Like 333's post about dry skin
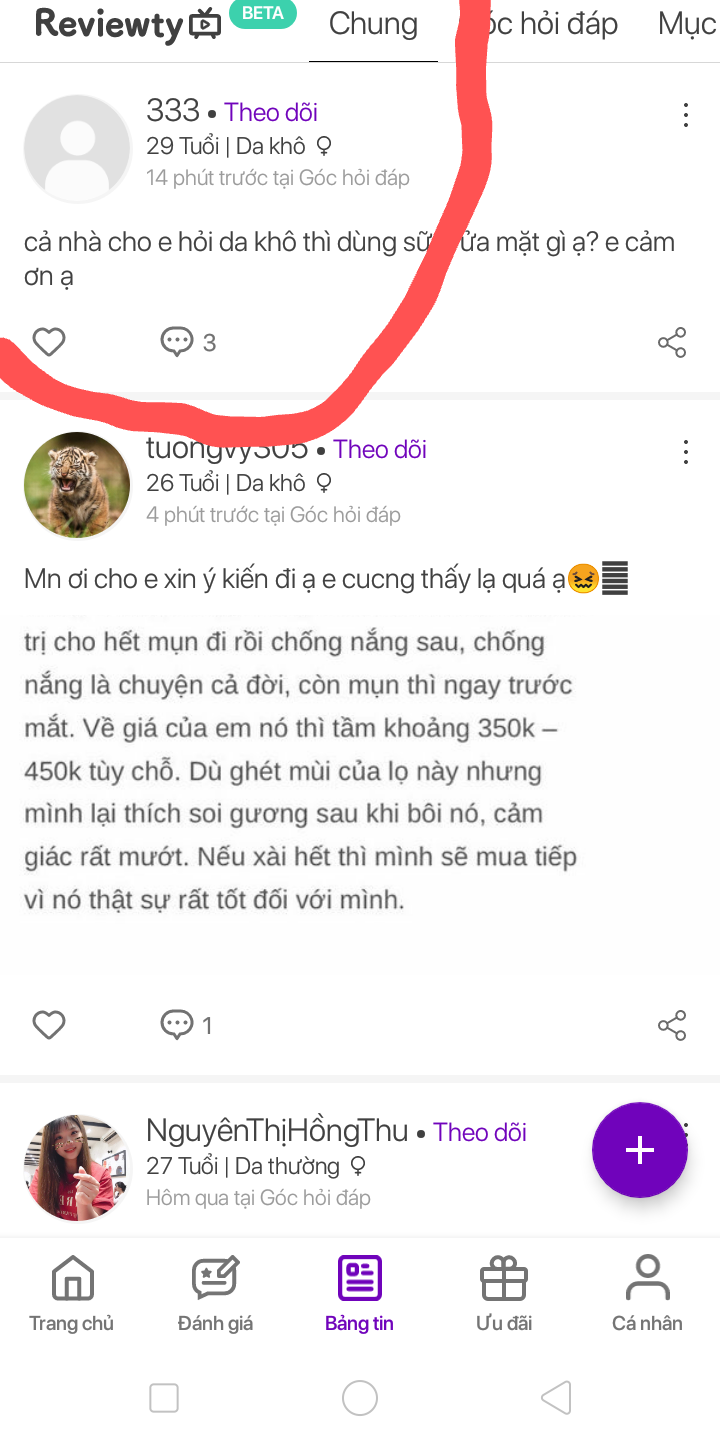 49,343
